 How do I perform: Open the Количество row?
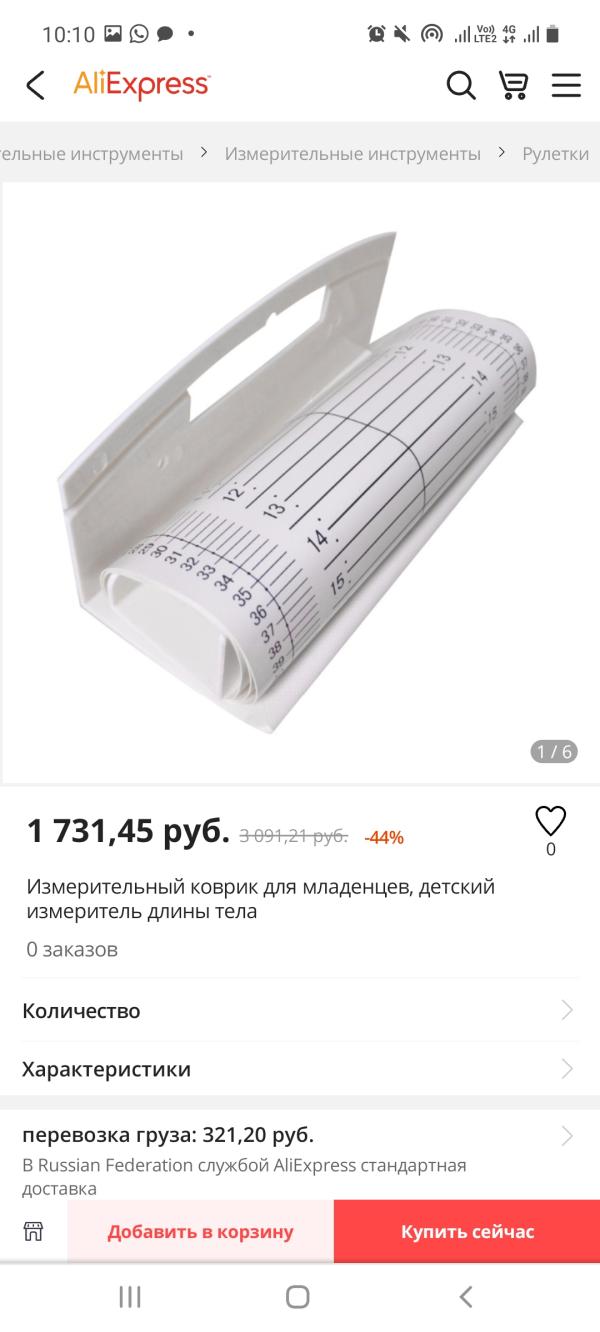point(300,1011)
